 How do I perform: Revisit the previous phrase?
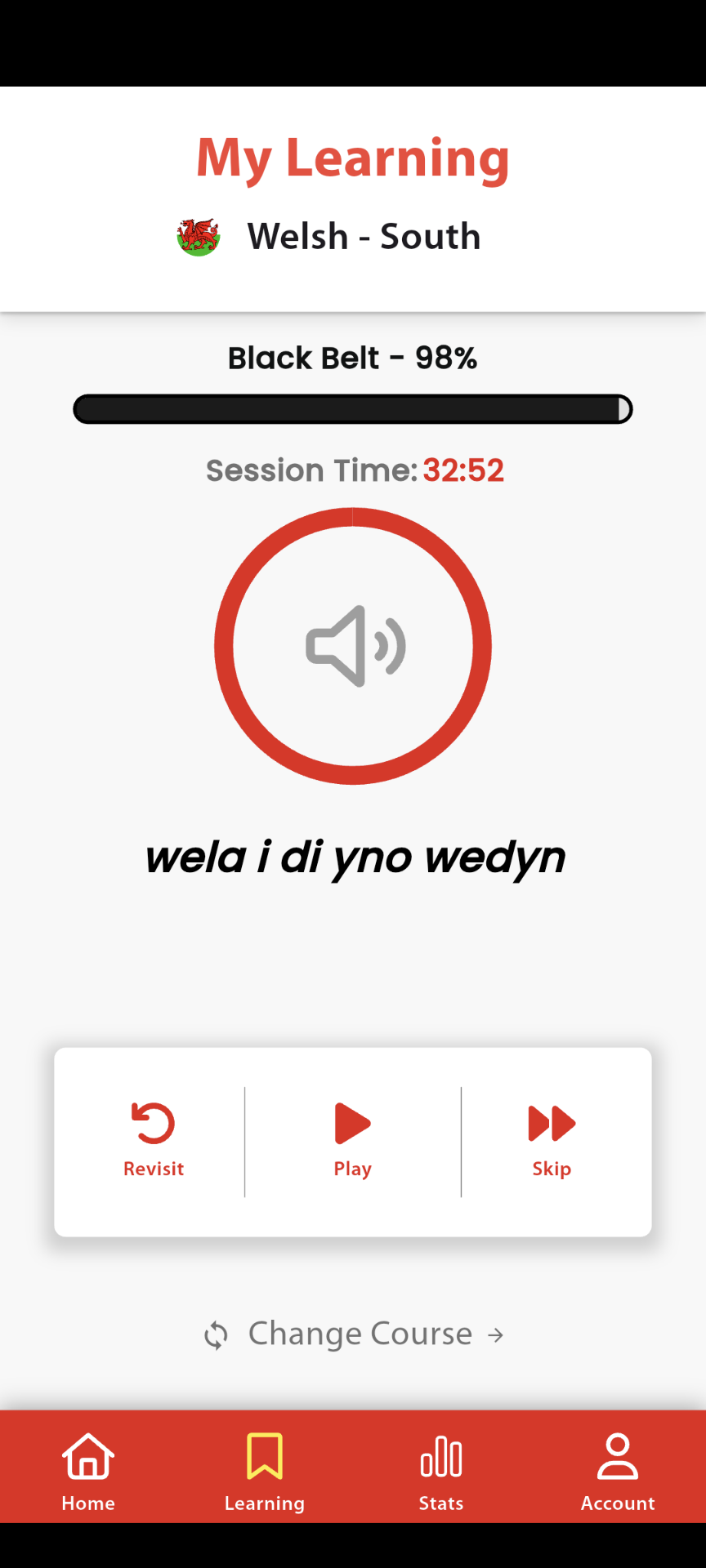point(154,1140)
